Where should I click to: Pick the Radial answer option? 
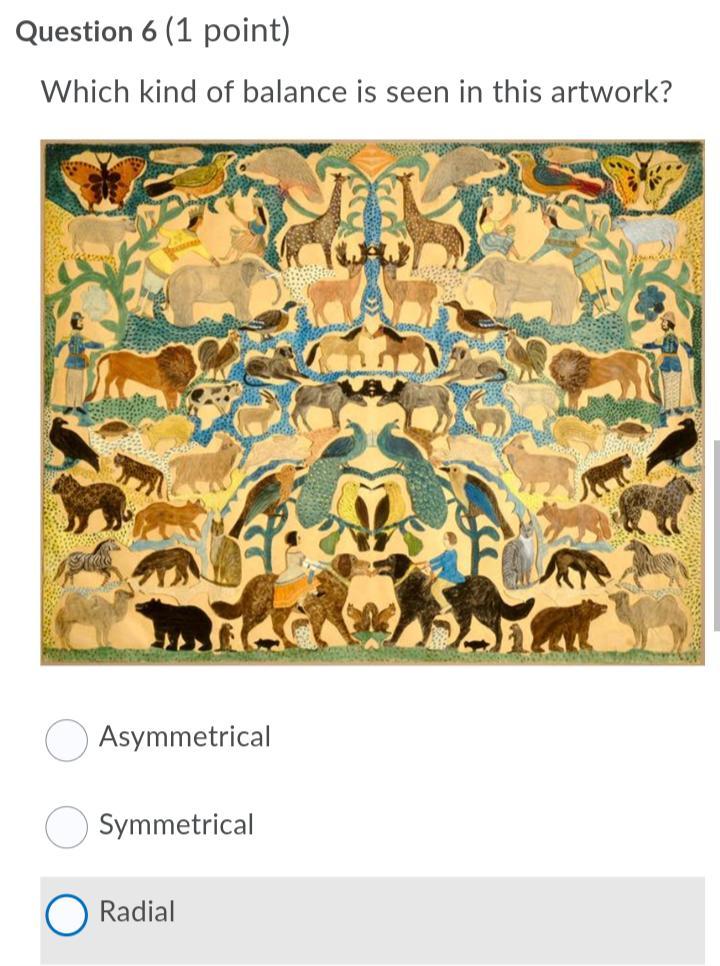point(67,914)
